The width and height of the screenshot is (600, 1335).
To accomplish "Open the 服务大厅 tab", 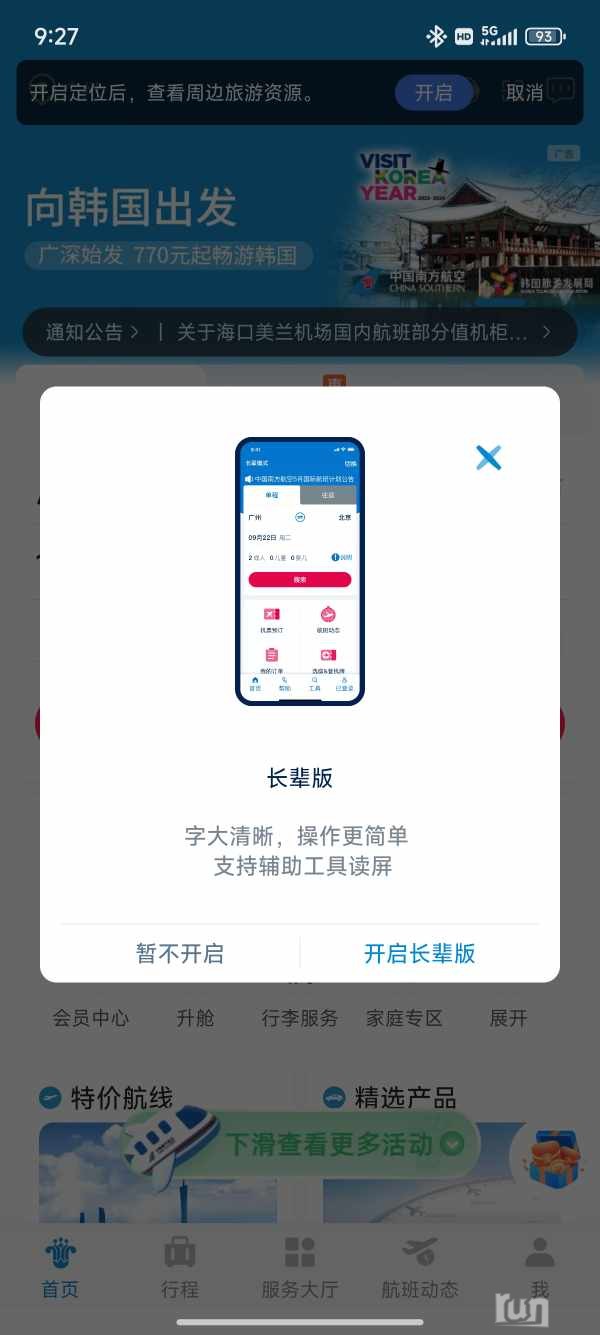I will pos(300,1268).
